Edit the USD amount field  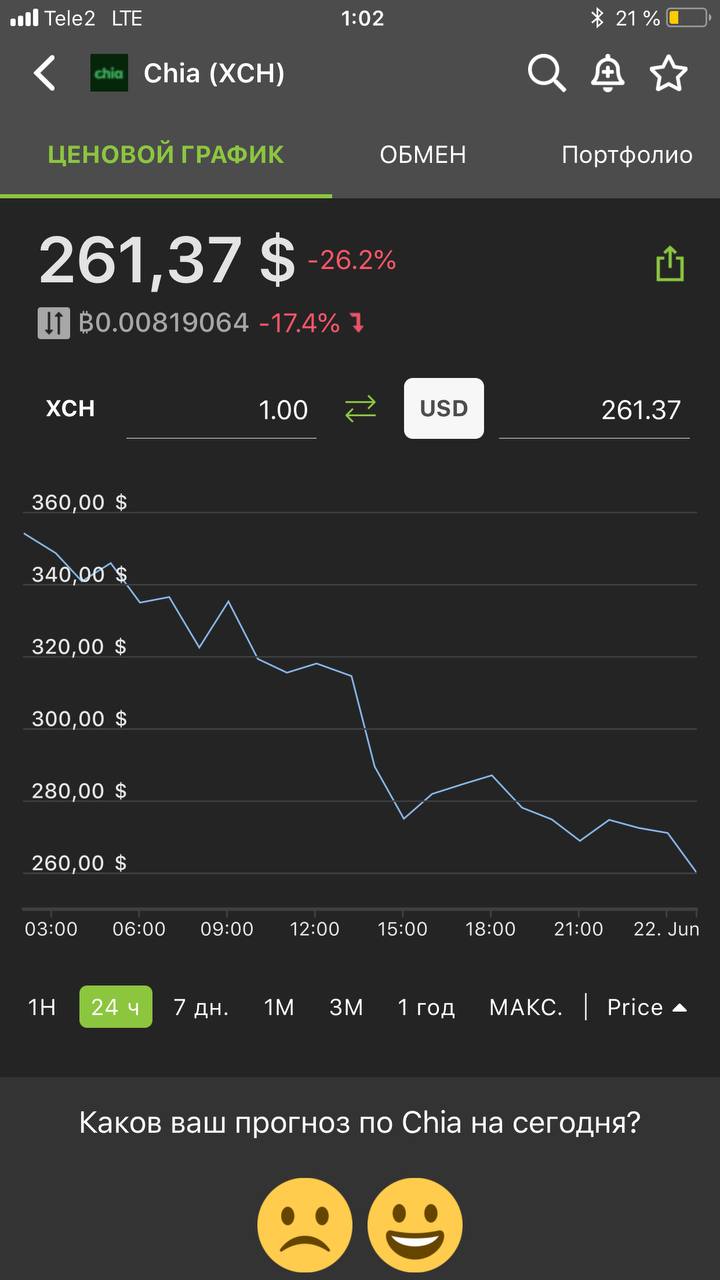click(594, 410)
